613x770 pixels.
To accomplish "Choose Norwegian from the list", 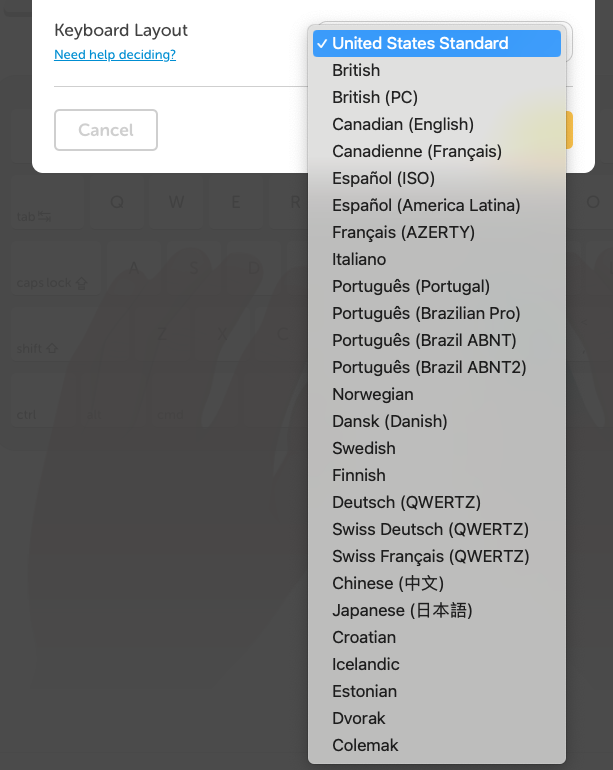I will click(372, 394).
